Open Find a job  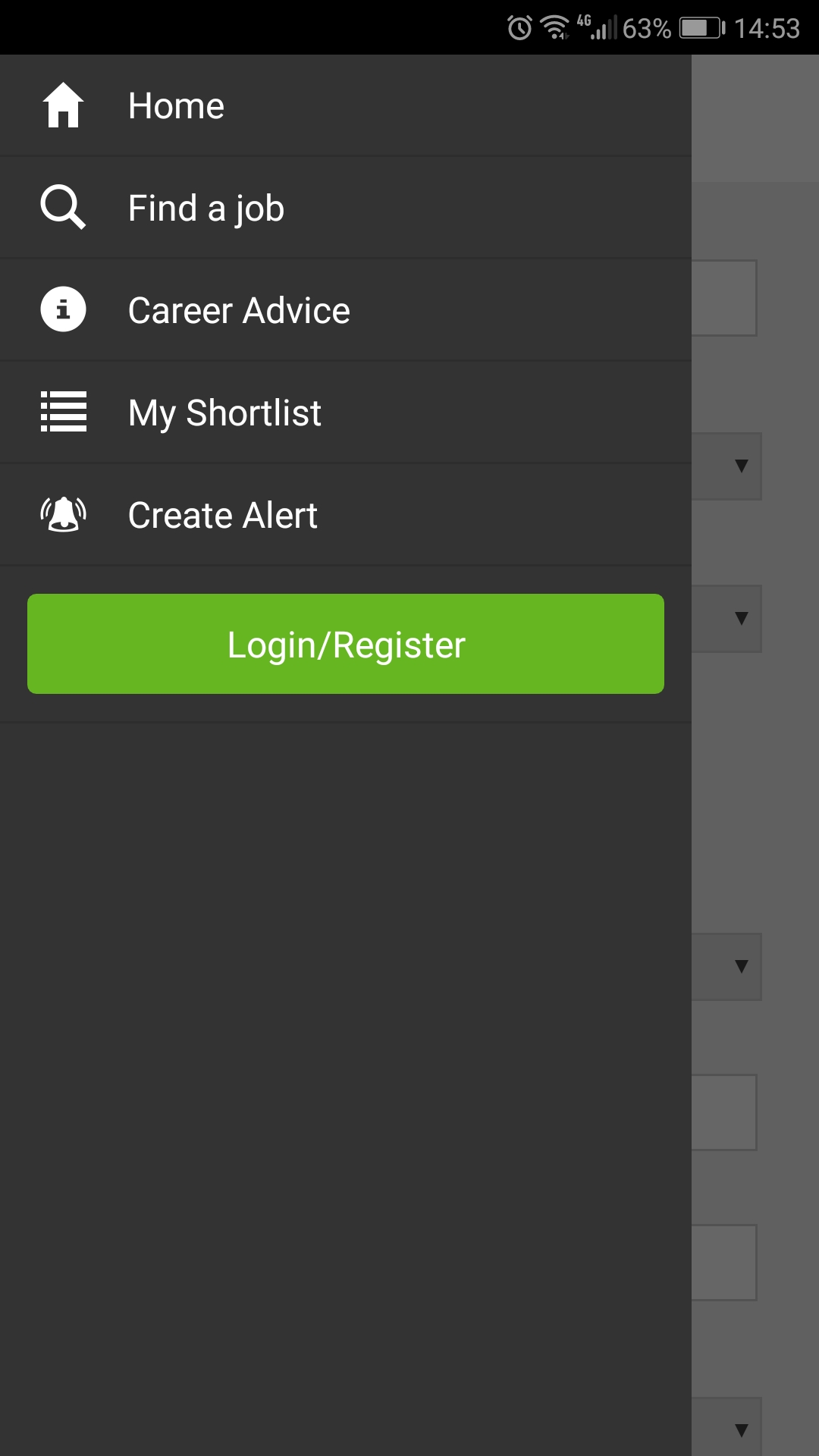[206, 208]
